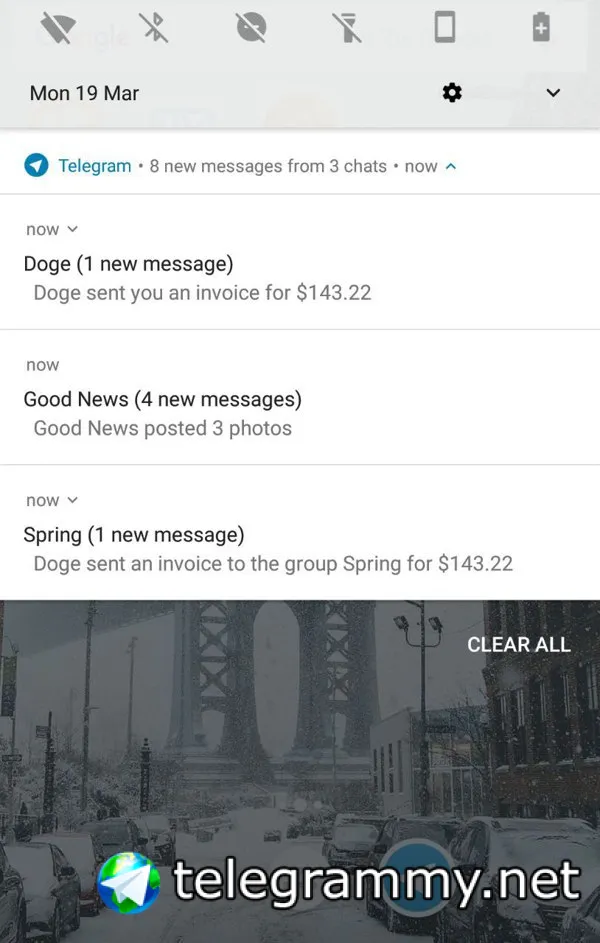Image resolution: width=600 pixels, height=943 pixels.
Task: Toggle the Do Not Disturb quick setting
Action: coord(251,28)
